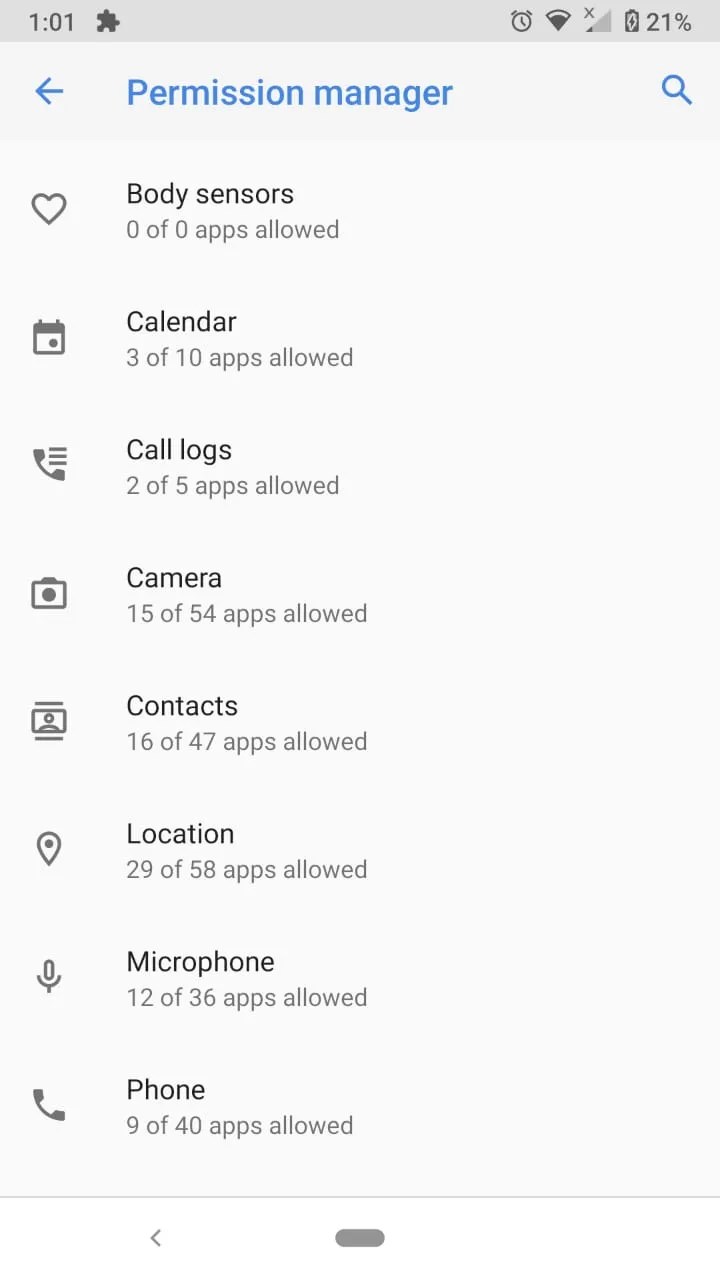The width and height of the screenshot is (720, 1280).
Task: Open Microphone permission list
Action: pyautogui.click(x=300, y=978)
